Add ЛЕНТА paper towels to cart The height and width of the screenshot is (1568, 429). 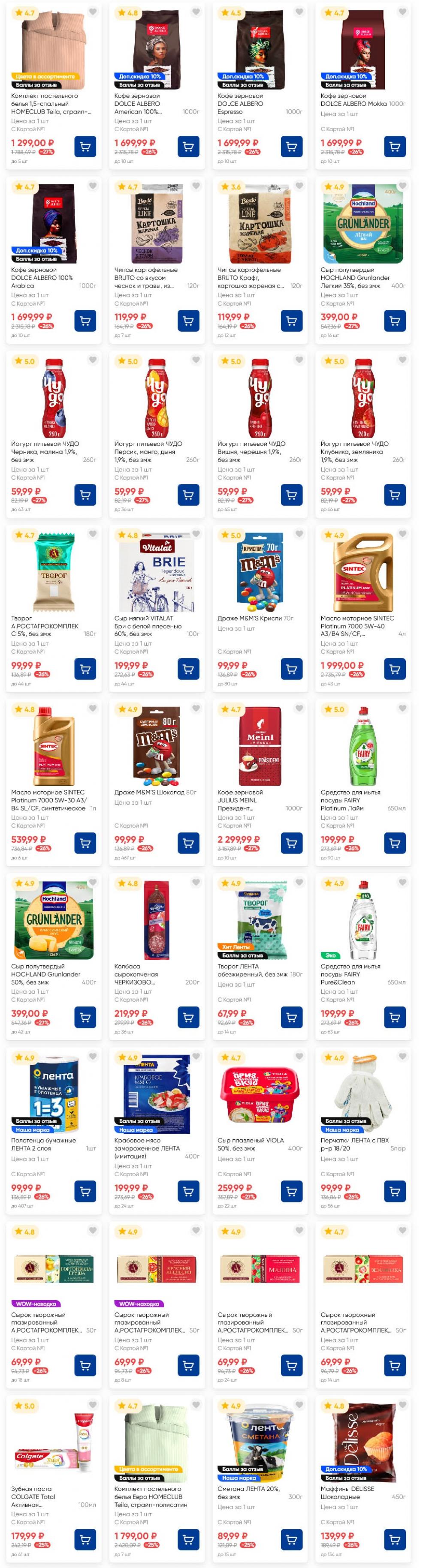coord(85,1191)
